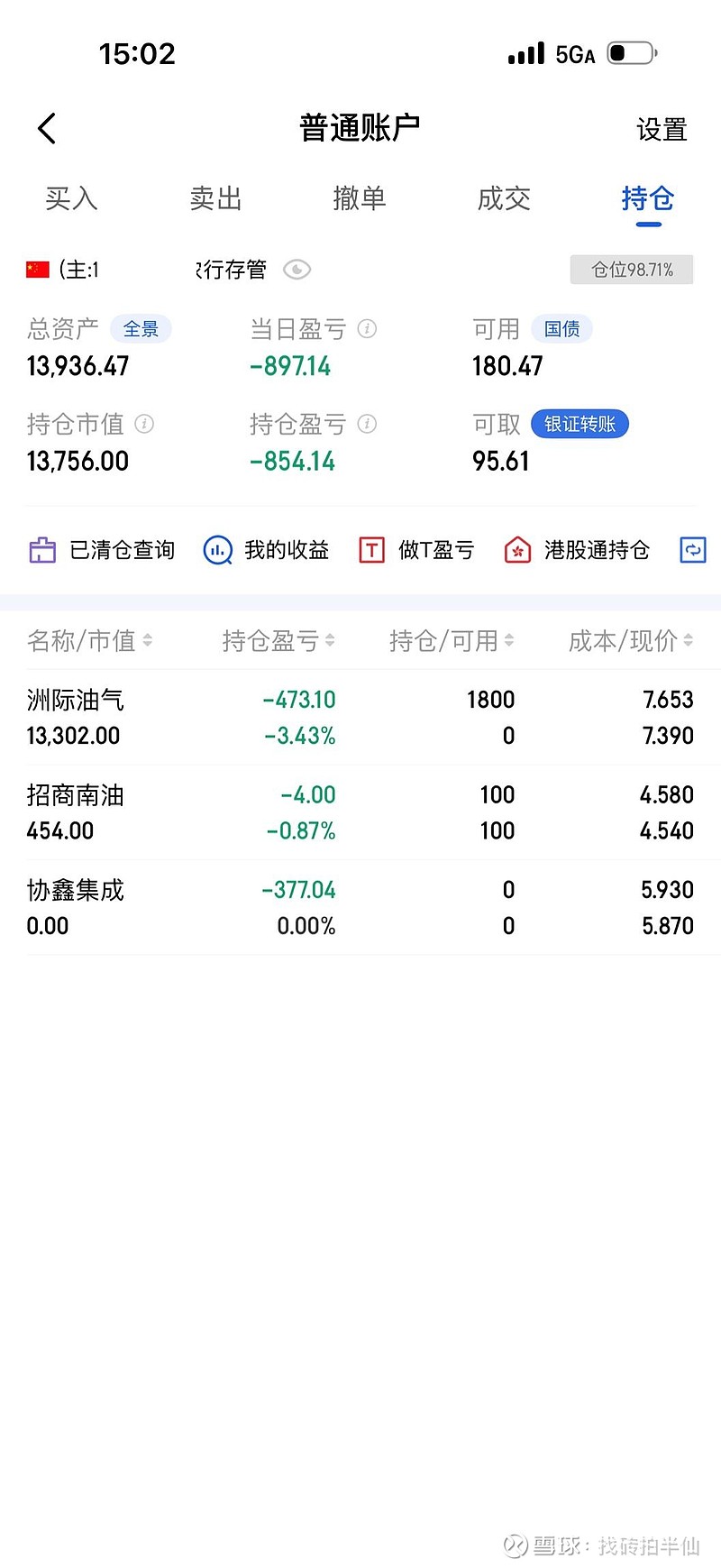Screen dimensions: 721x1568
Task: Sort holdings by 成本/现价
Action: pos(629,641)
